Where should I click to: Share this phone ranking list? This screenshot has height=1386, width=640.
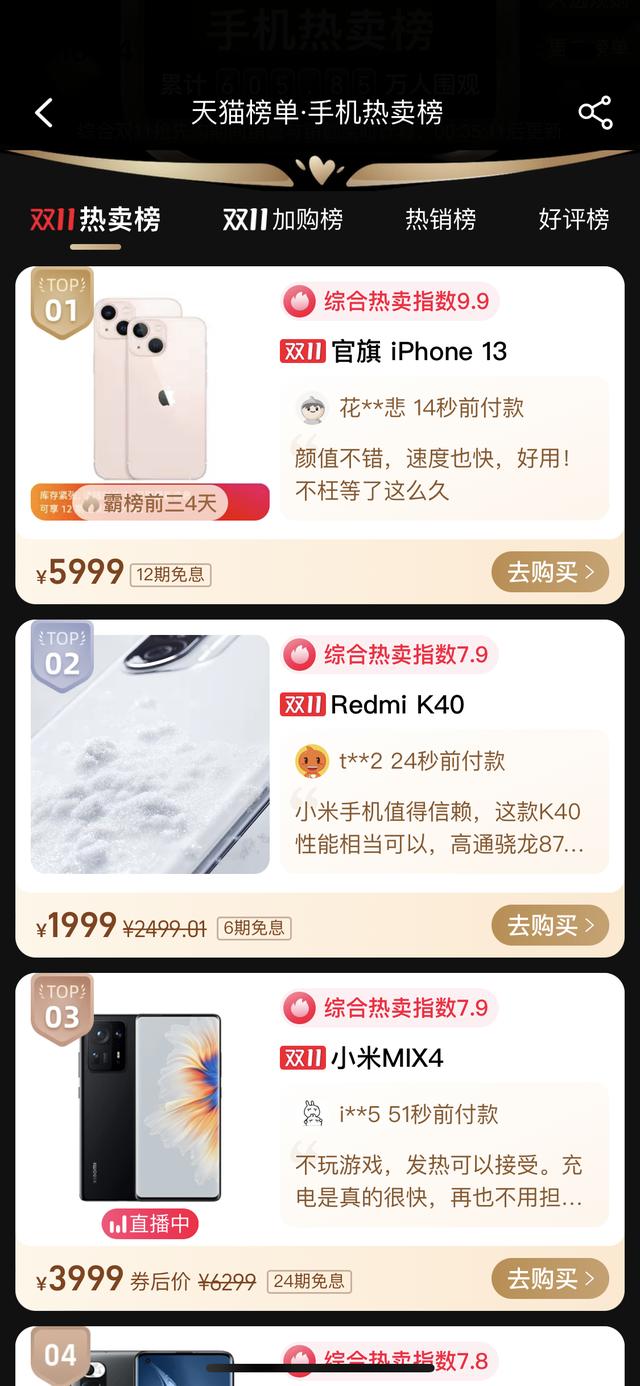pos(595,112)
